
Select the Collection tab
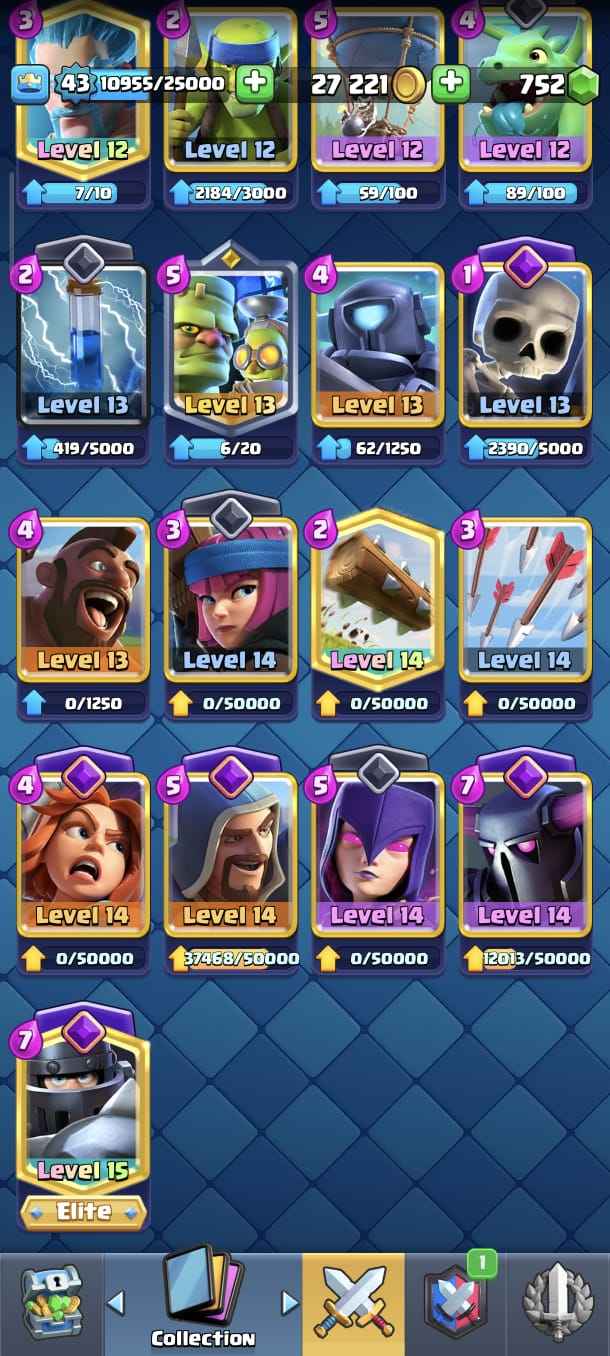203,1302
